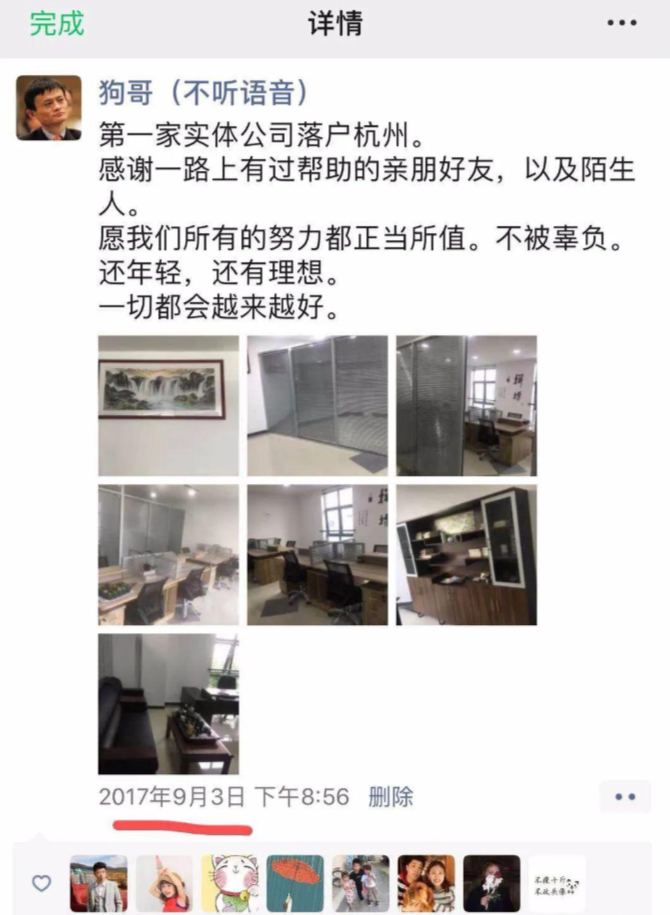Screen dimensions: 670x915
Task: Open the top-right more options menu
Action: pyautogui.click(x=620, y=24)
